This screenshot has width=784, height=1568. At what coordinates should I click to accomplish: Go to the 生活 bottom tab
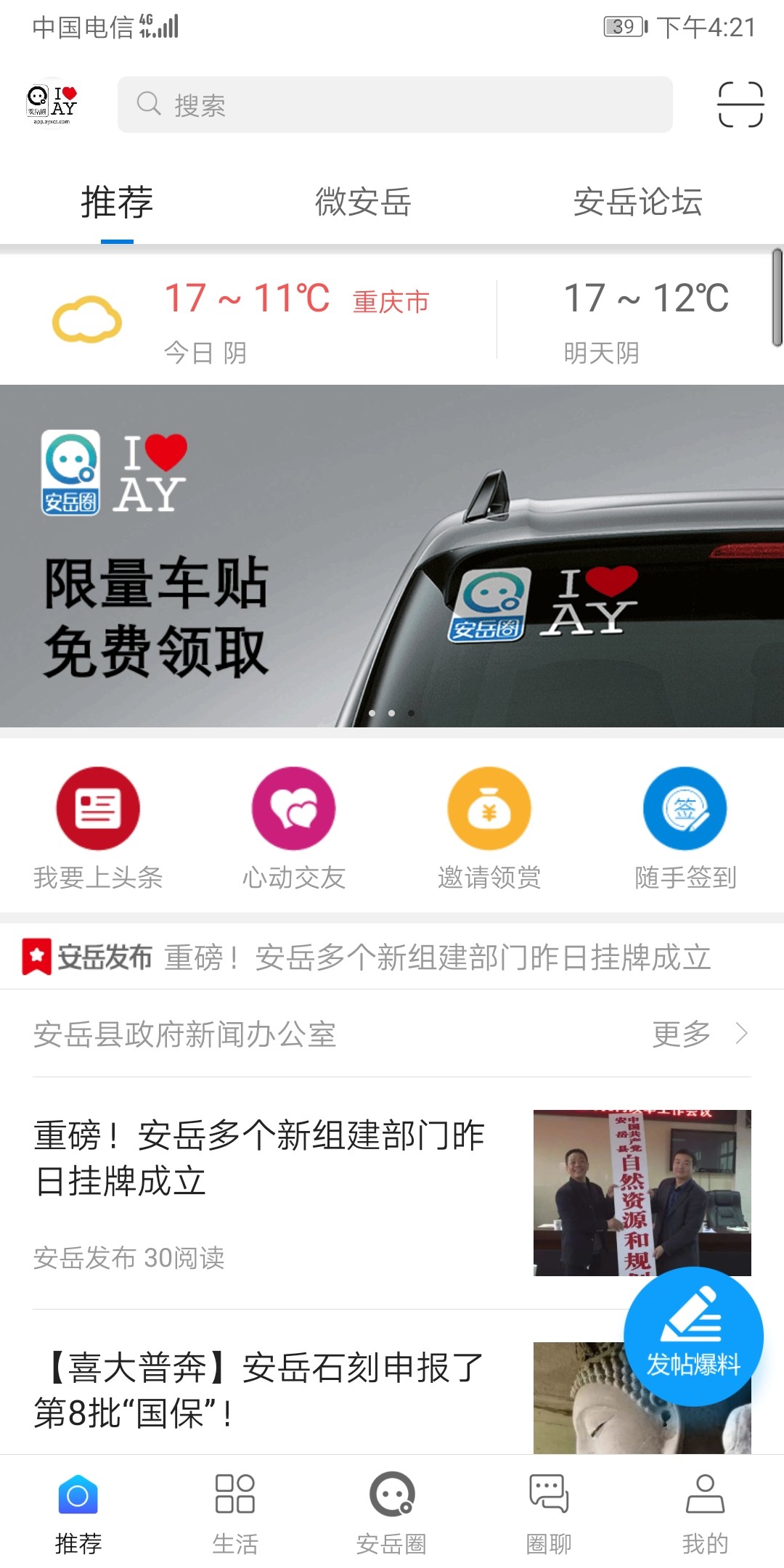pyautogui.click(x=235, y=1514)
